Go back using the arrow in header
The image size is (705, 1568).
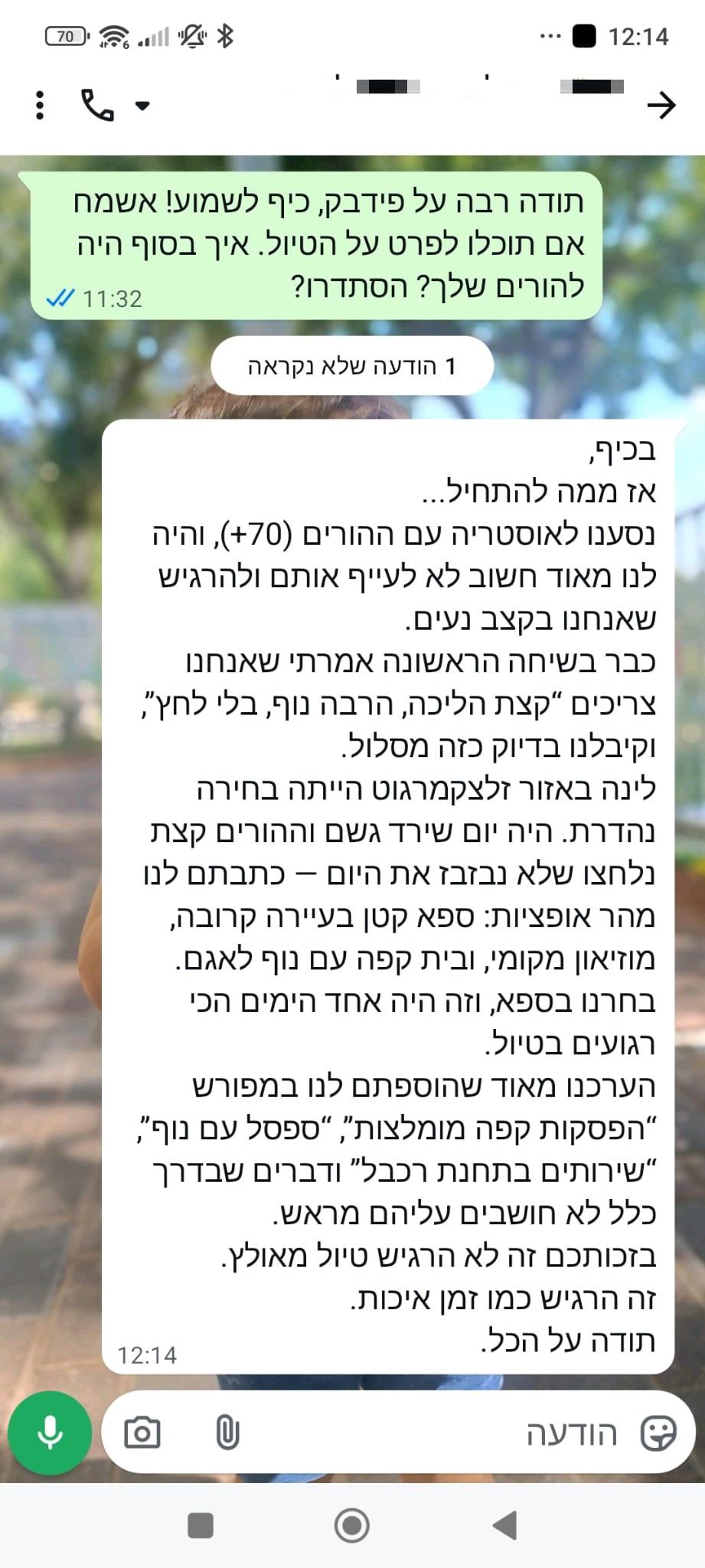point(661,105)
